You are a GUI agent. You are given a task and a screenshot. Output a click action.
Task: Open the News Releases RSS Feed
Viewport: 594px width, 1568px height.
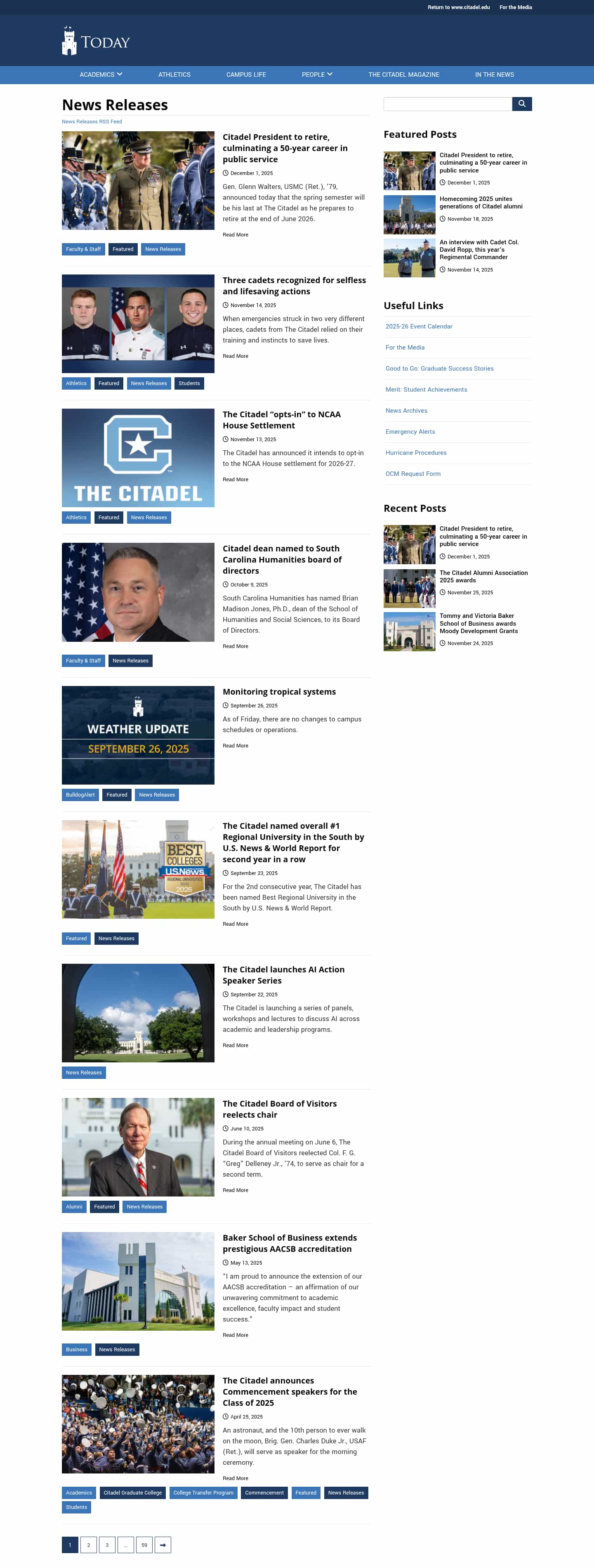coord(91,121)
